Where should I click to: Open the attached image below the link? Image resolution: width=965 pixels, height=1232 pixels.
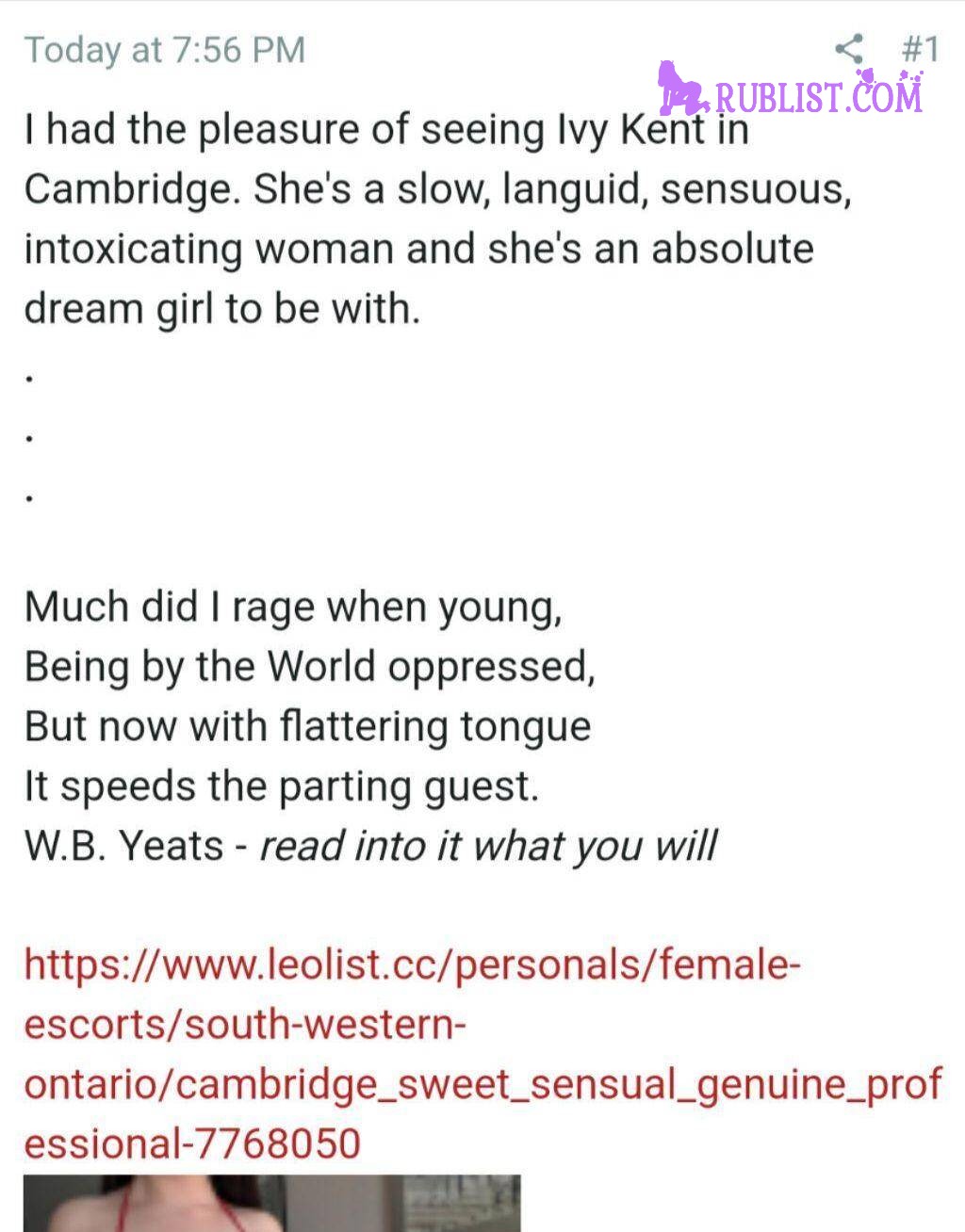pos(271,1203)
